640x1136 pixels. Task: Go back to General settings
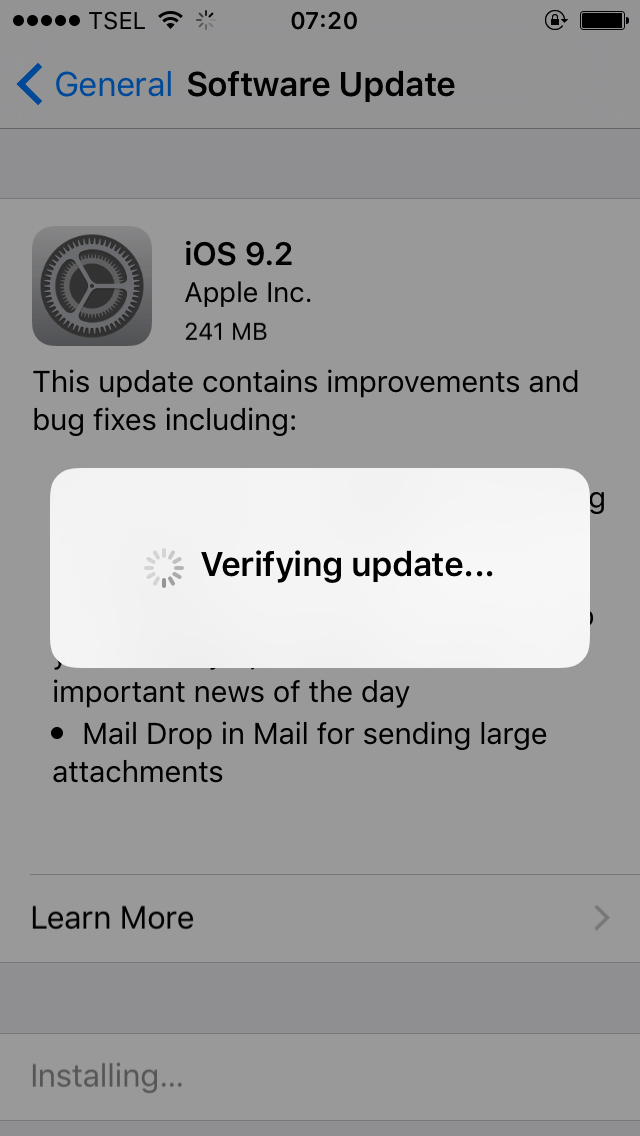pos(95,85)
